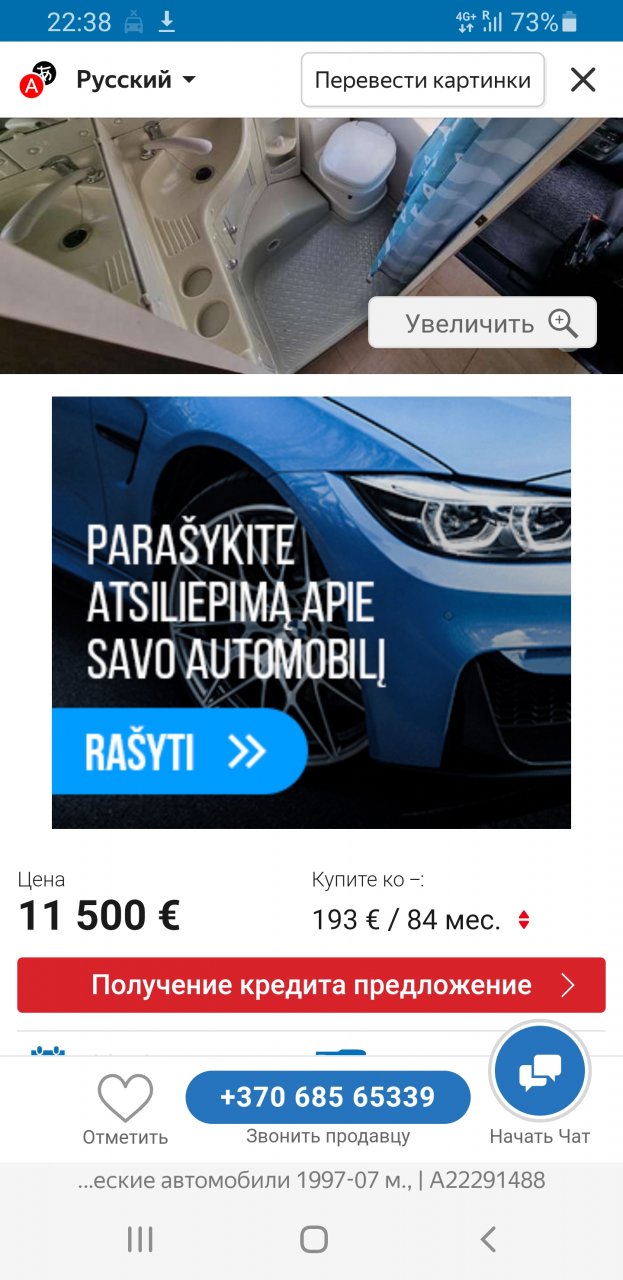The image size is (623, 1280).
Task: Open recent apps from the navigation bar
Action: (x=140, y=1240)
